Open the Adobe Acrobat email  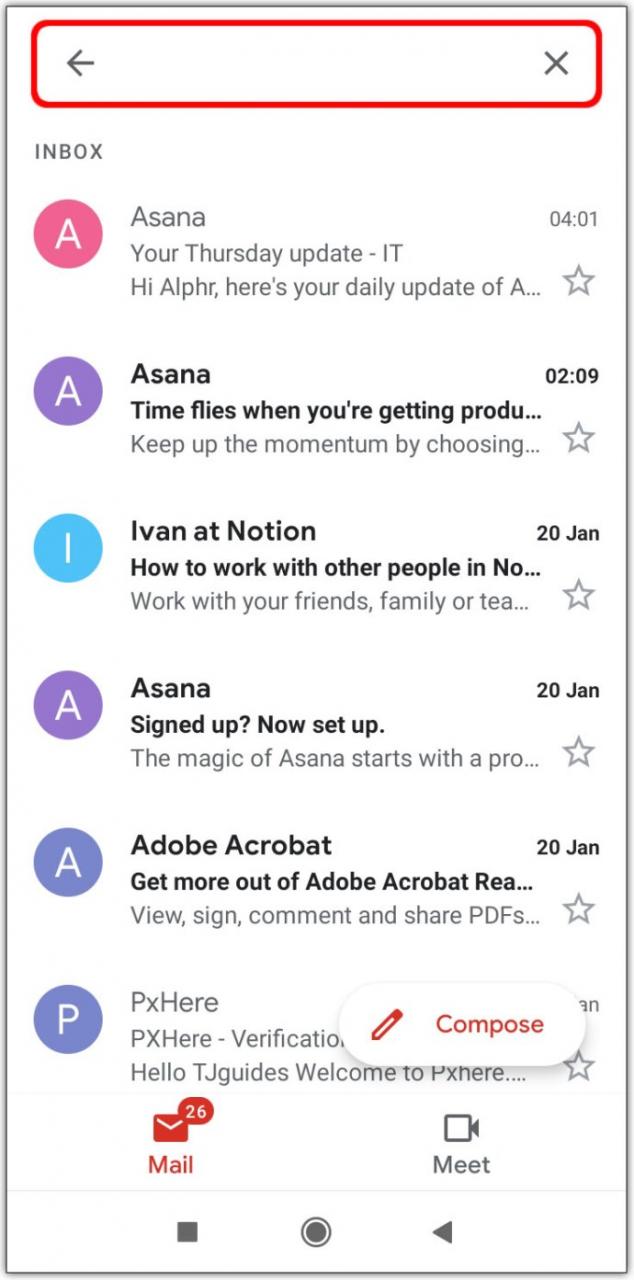tap(335, 881)
